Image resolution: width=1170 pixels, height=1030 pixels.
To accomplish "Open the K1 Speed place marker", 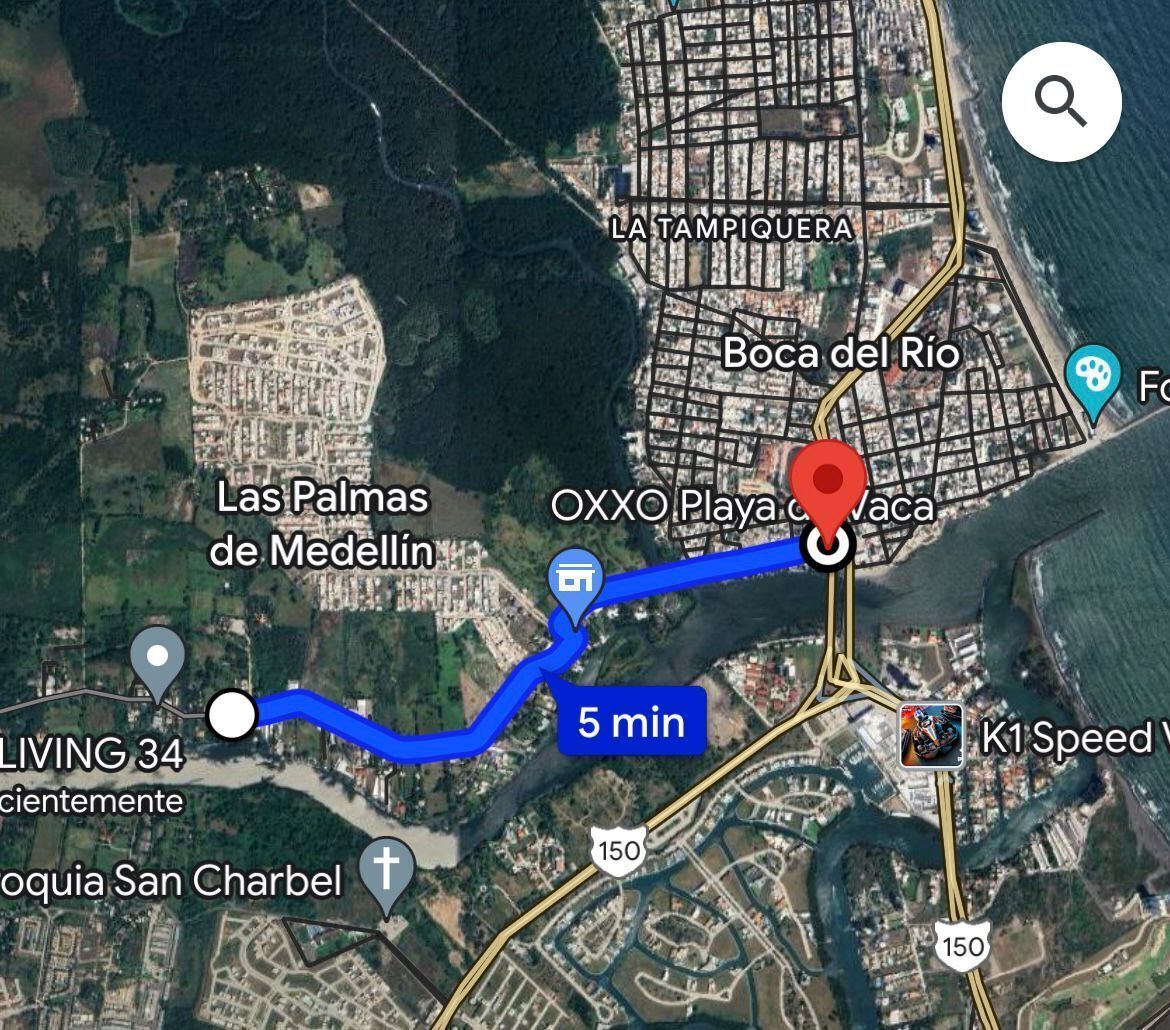I will (930, 736).
